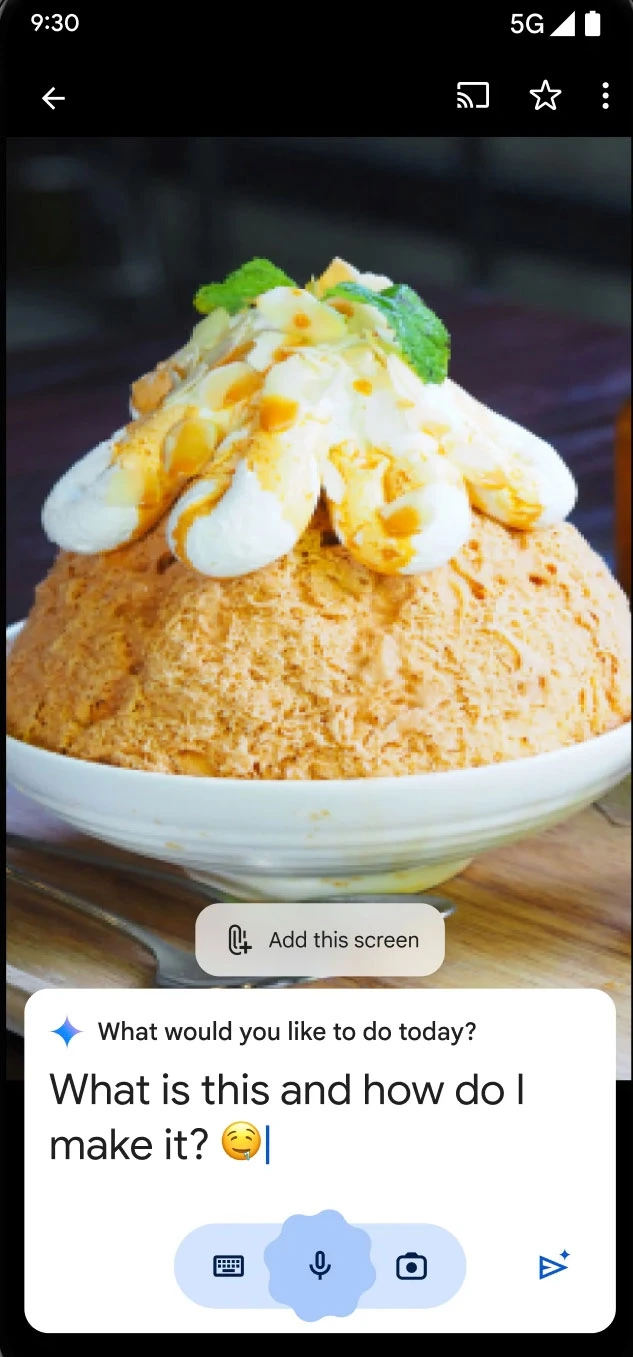The height and width of the screenshot is (1357, 633).
Task: Switch to keyboard input
Action: (x=229, y=1266)
